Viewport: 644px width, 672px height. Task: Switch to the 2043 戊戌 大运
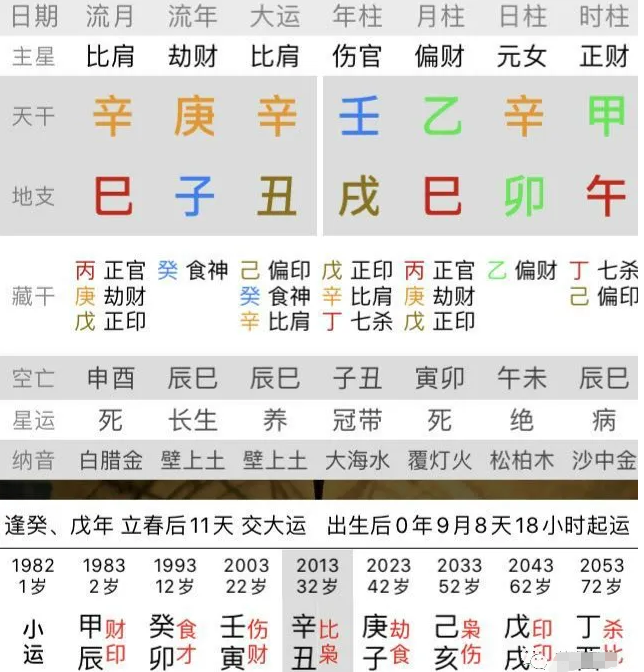click(x=530, y=610)
